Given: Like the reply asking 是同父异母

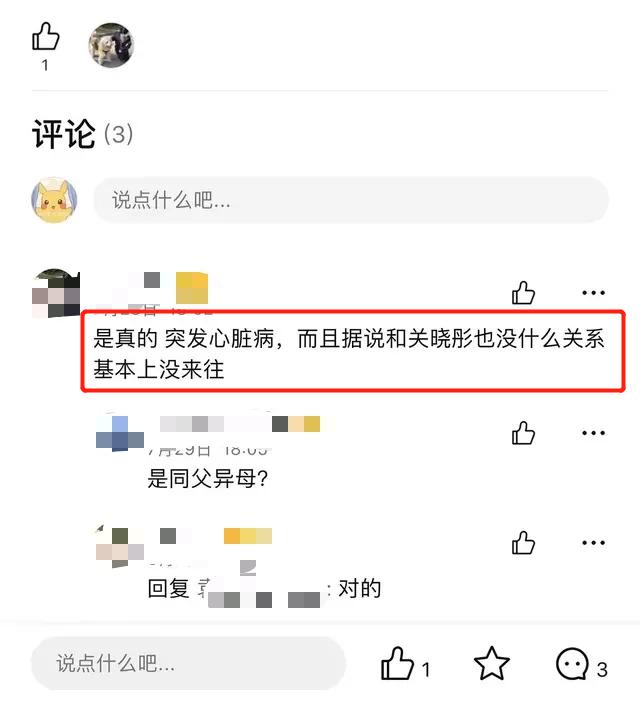Looking at the screenshot, I should (x=523, y=433).
